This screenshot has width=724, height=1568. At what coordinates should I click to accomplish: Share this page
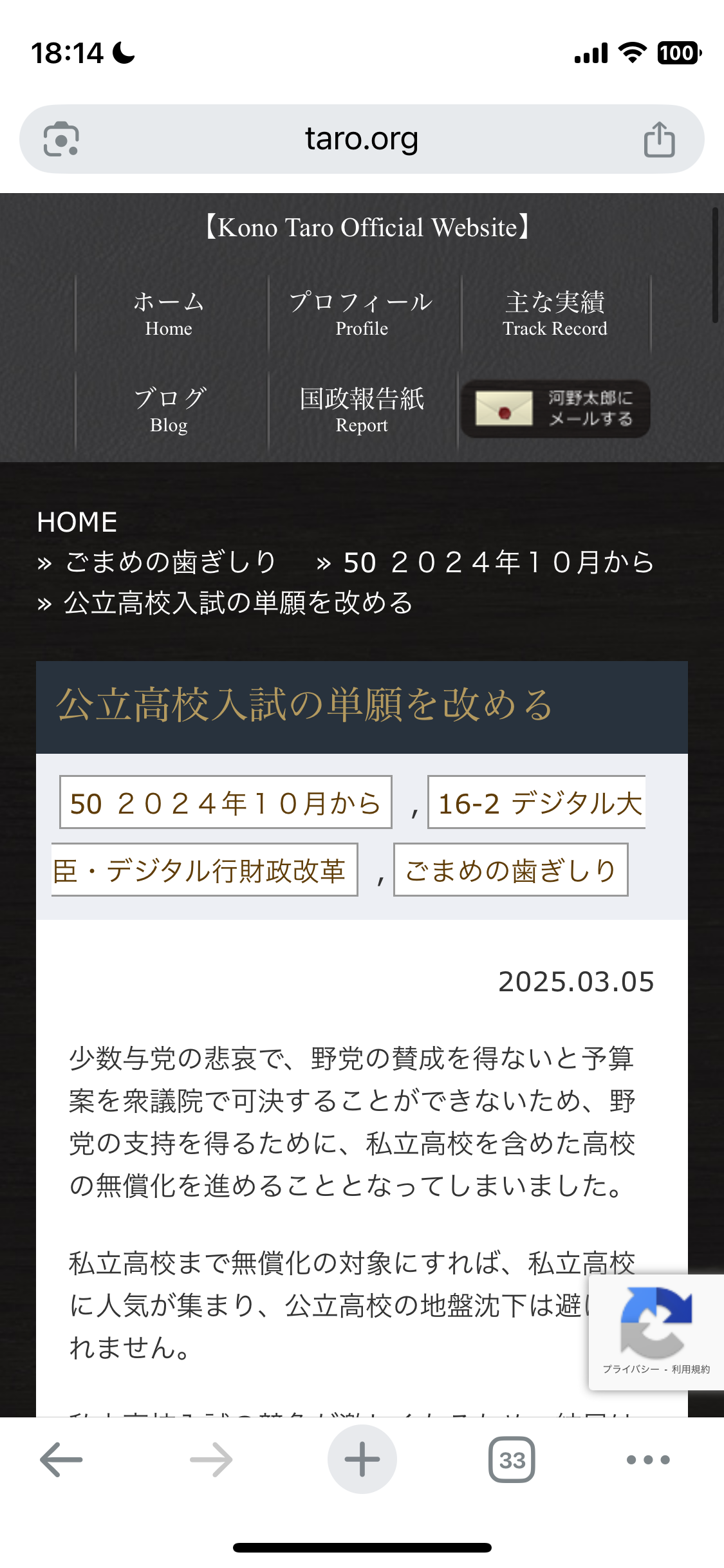click(659, 139)
